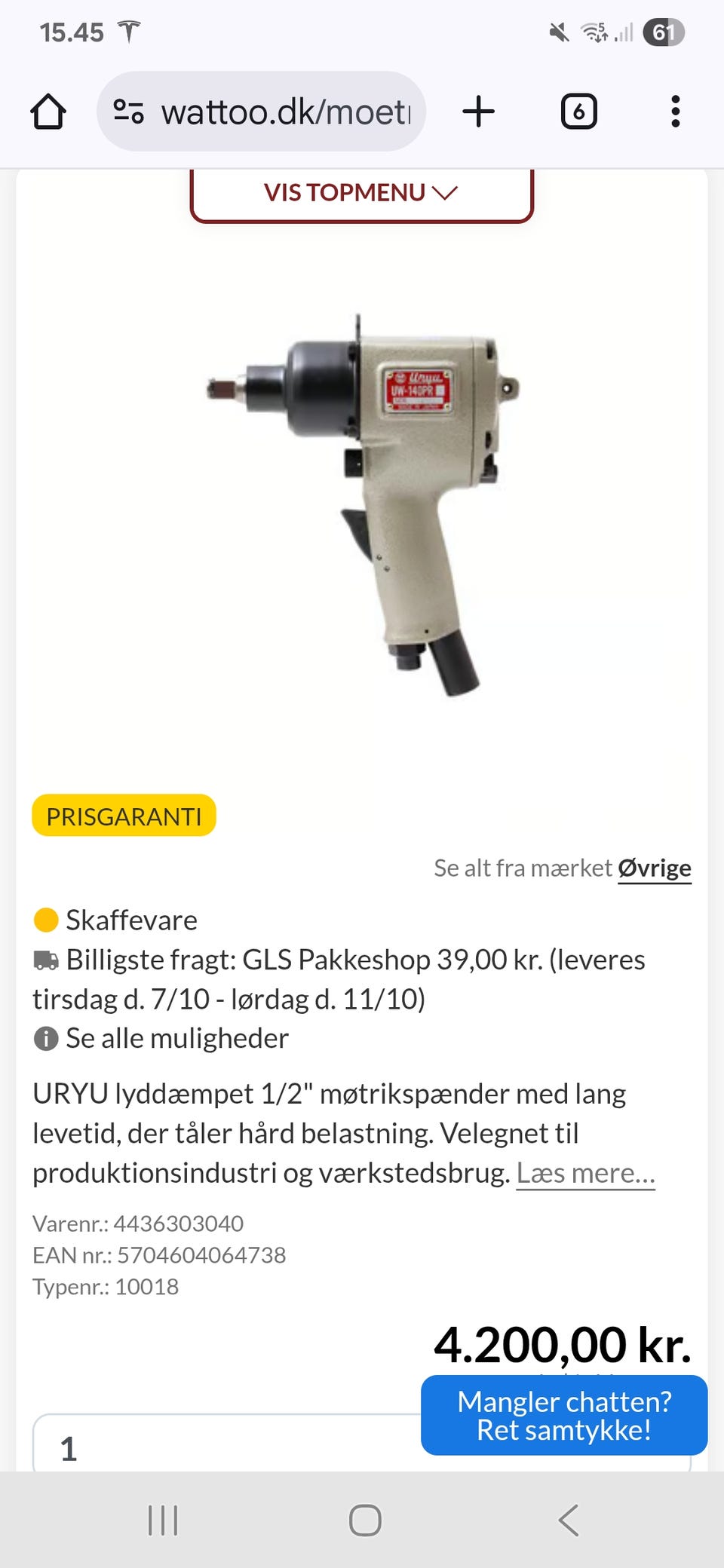Open the chevron next to VIS TOPMENU
The image size is (724, 1568).
point(443,193)
